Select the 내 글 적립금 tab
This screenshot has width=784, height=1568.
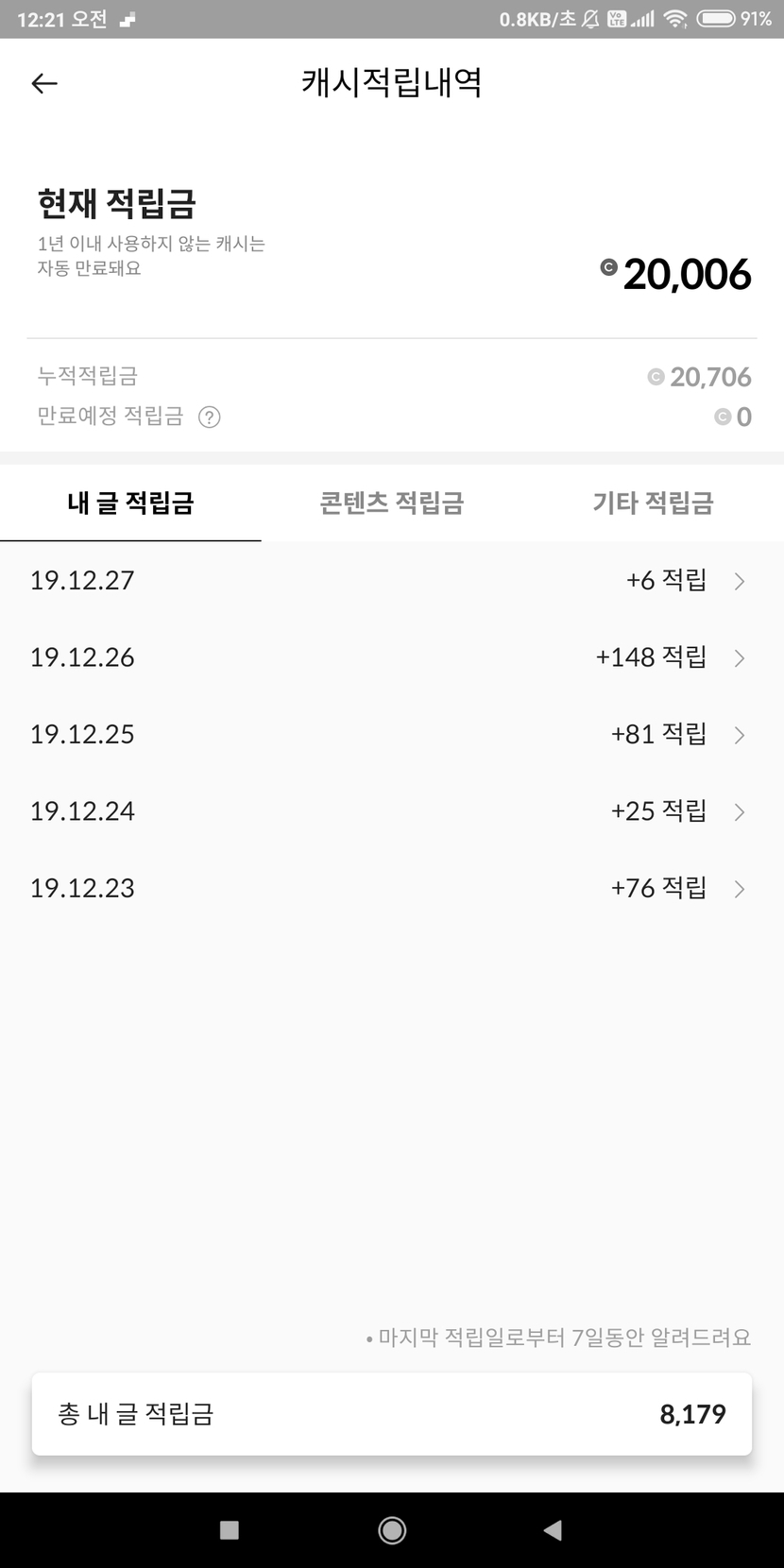[x=130, y=503]
